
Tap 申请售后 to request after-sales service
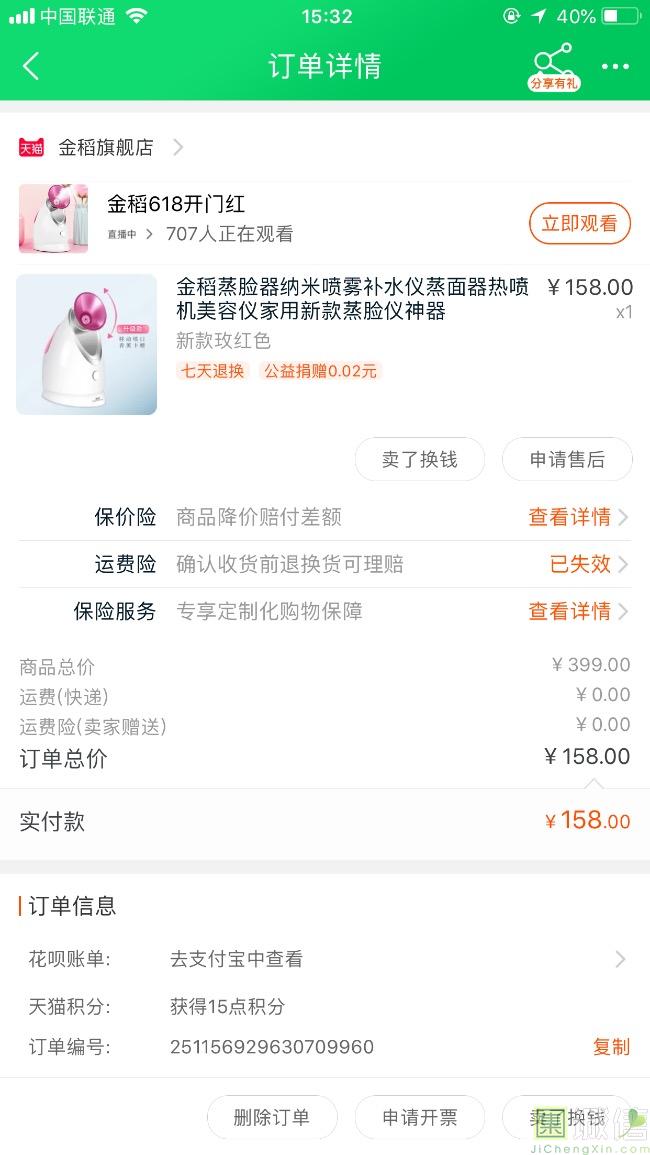[x=567, y=460]
